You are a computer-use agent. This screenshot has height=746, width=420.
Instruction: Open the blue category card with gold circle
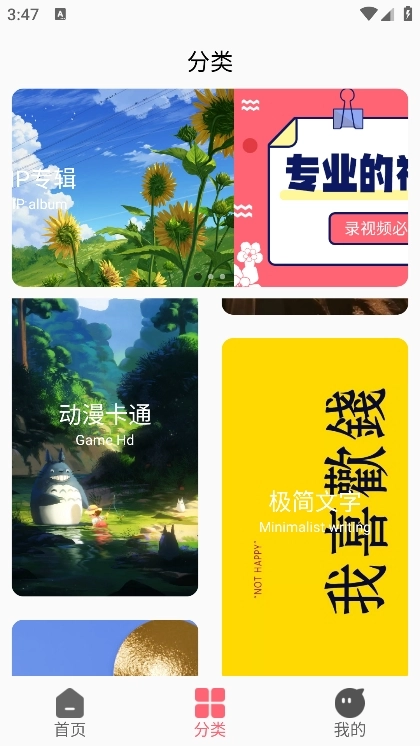click(x=105, y=648)
